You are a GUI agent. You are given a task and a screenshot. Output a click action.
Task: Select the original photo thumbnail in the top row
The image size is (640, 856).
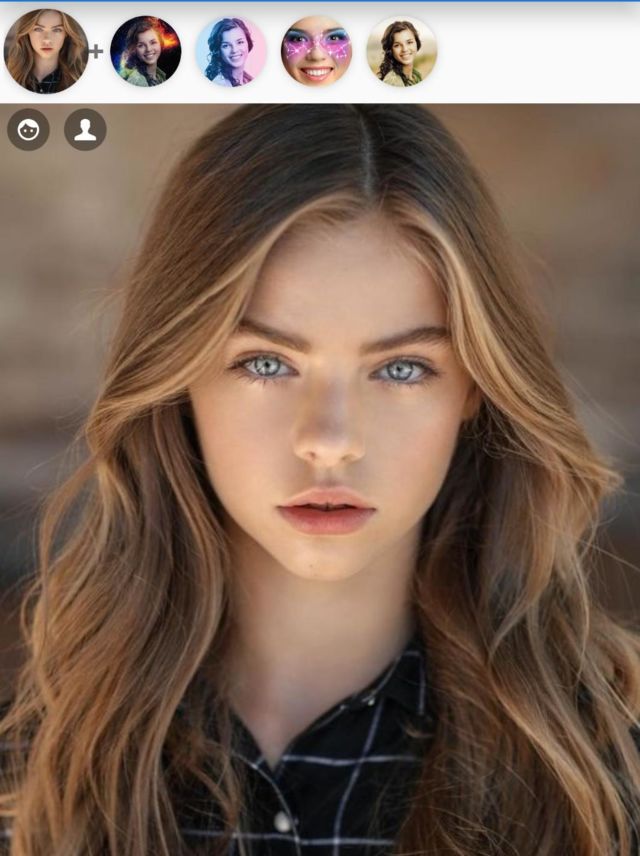coord(46,51)
